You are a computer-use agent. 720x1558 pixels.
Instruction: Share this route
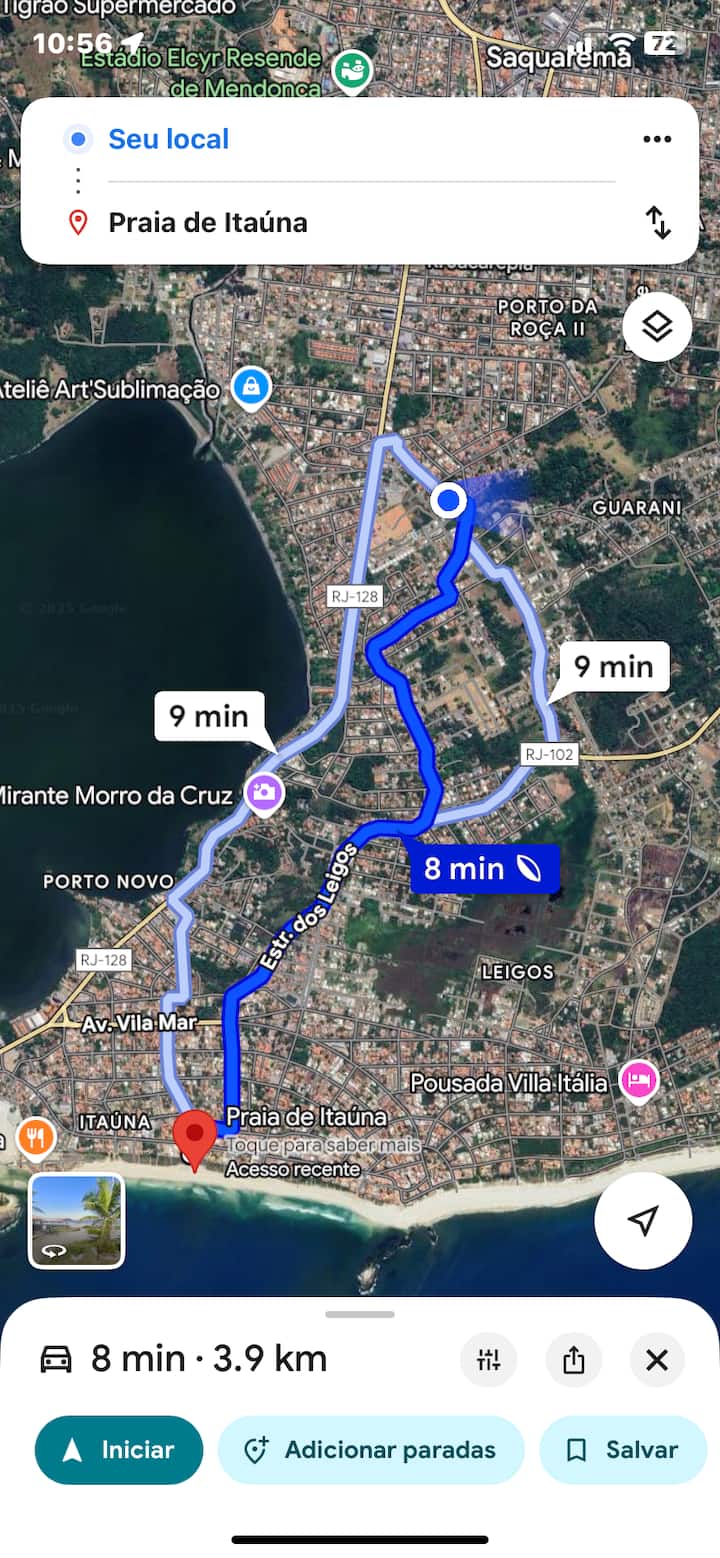click(573, 1360)
